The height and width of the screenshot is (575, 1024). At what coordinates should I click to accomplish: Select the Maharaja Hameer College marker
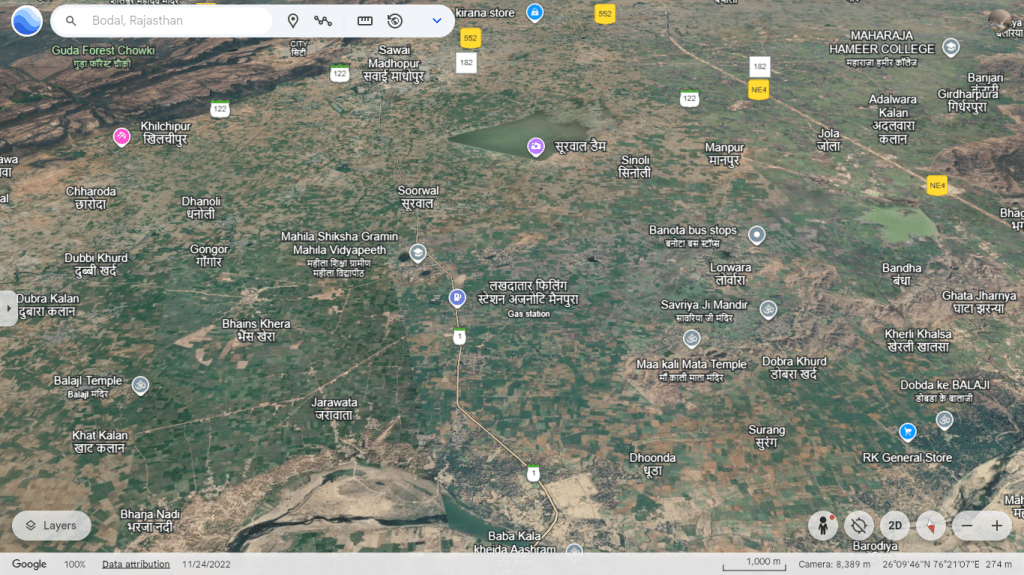[x=951, y=47]
